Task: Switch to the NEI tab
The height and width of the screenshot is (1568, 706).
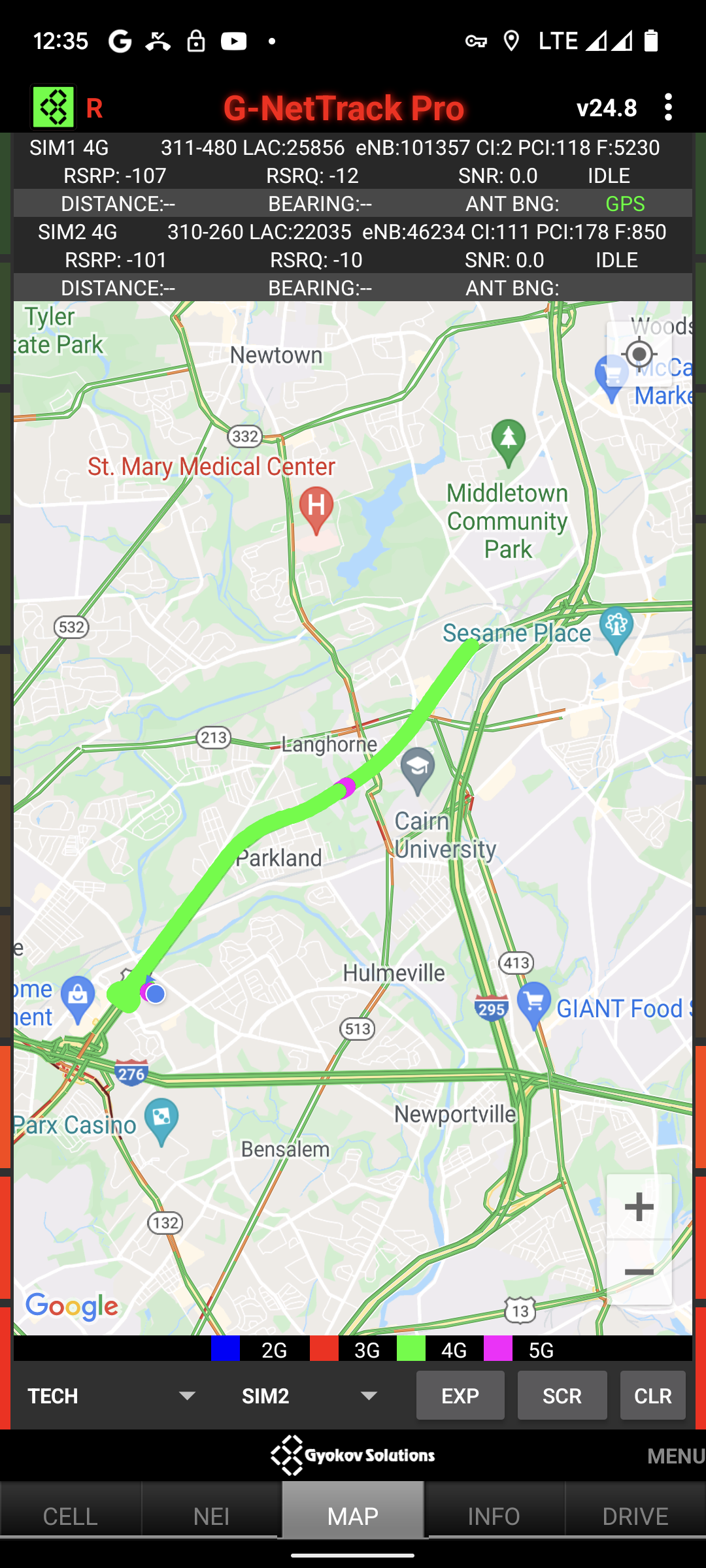Action: 211,1516
